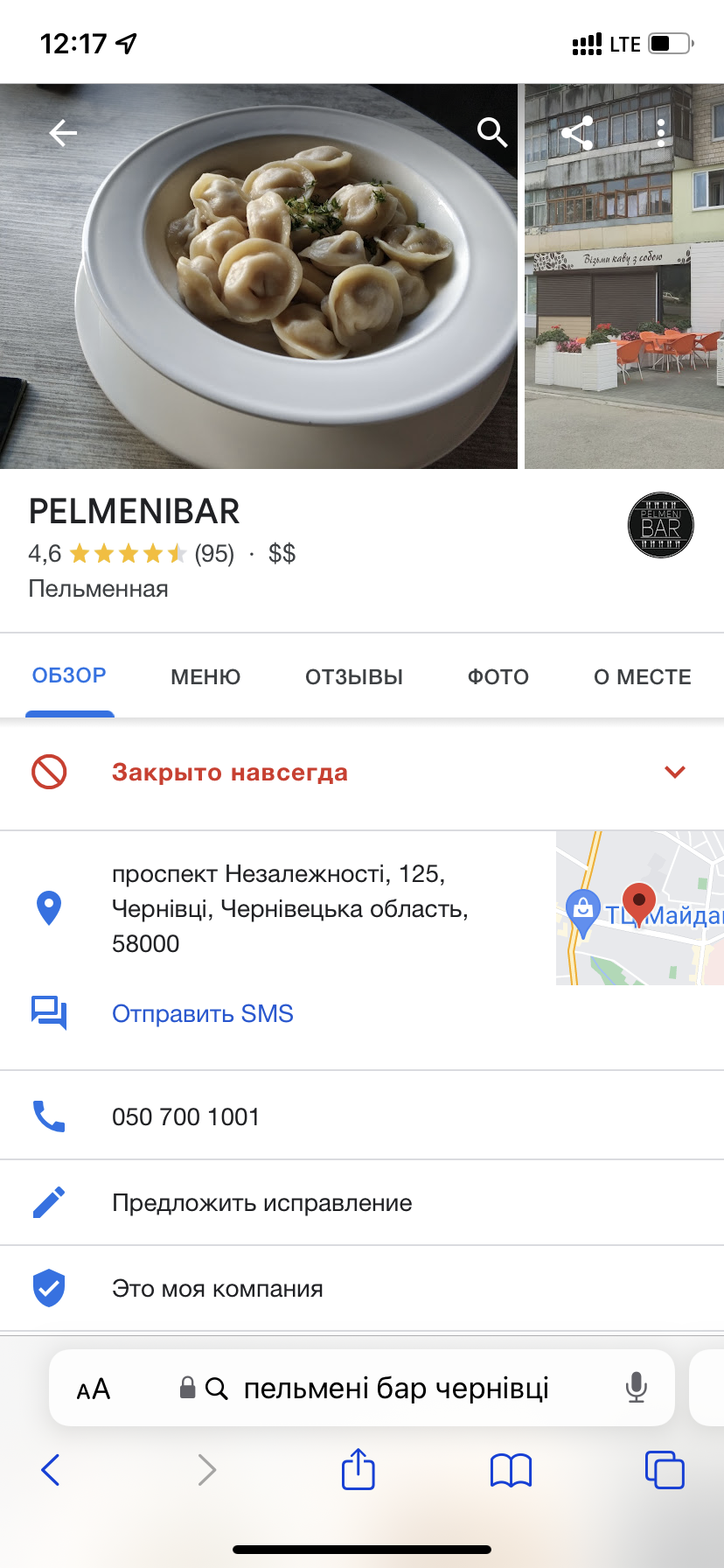
Task: Open the search magnifier icon
Action: click(492, 133)
